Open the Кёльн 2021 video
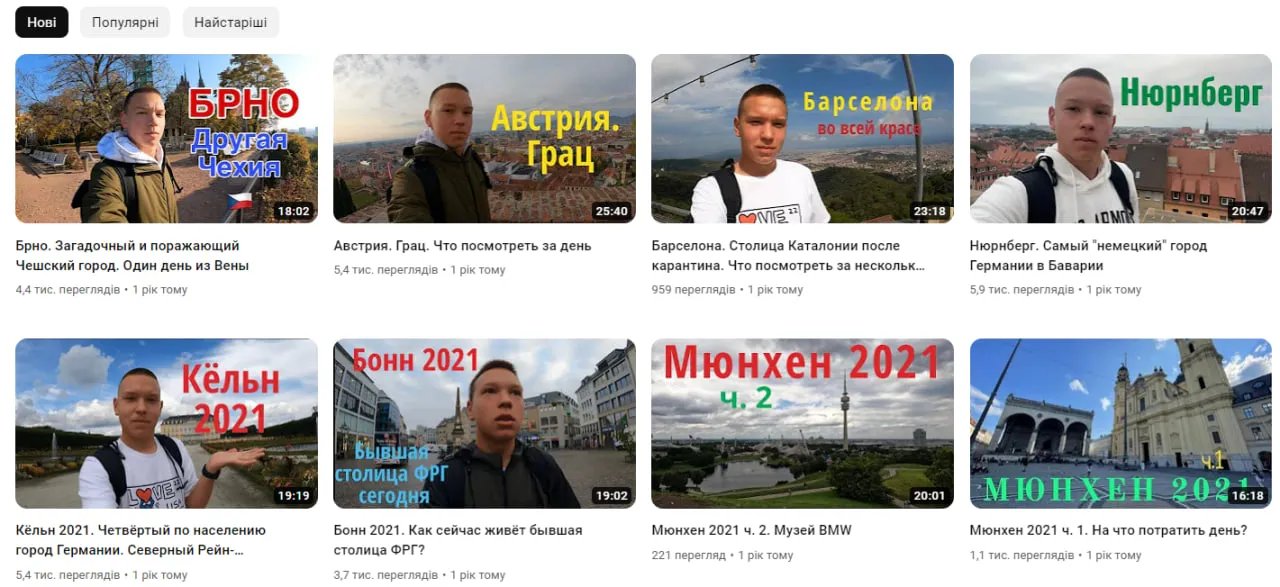 click(166, 423)
